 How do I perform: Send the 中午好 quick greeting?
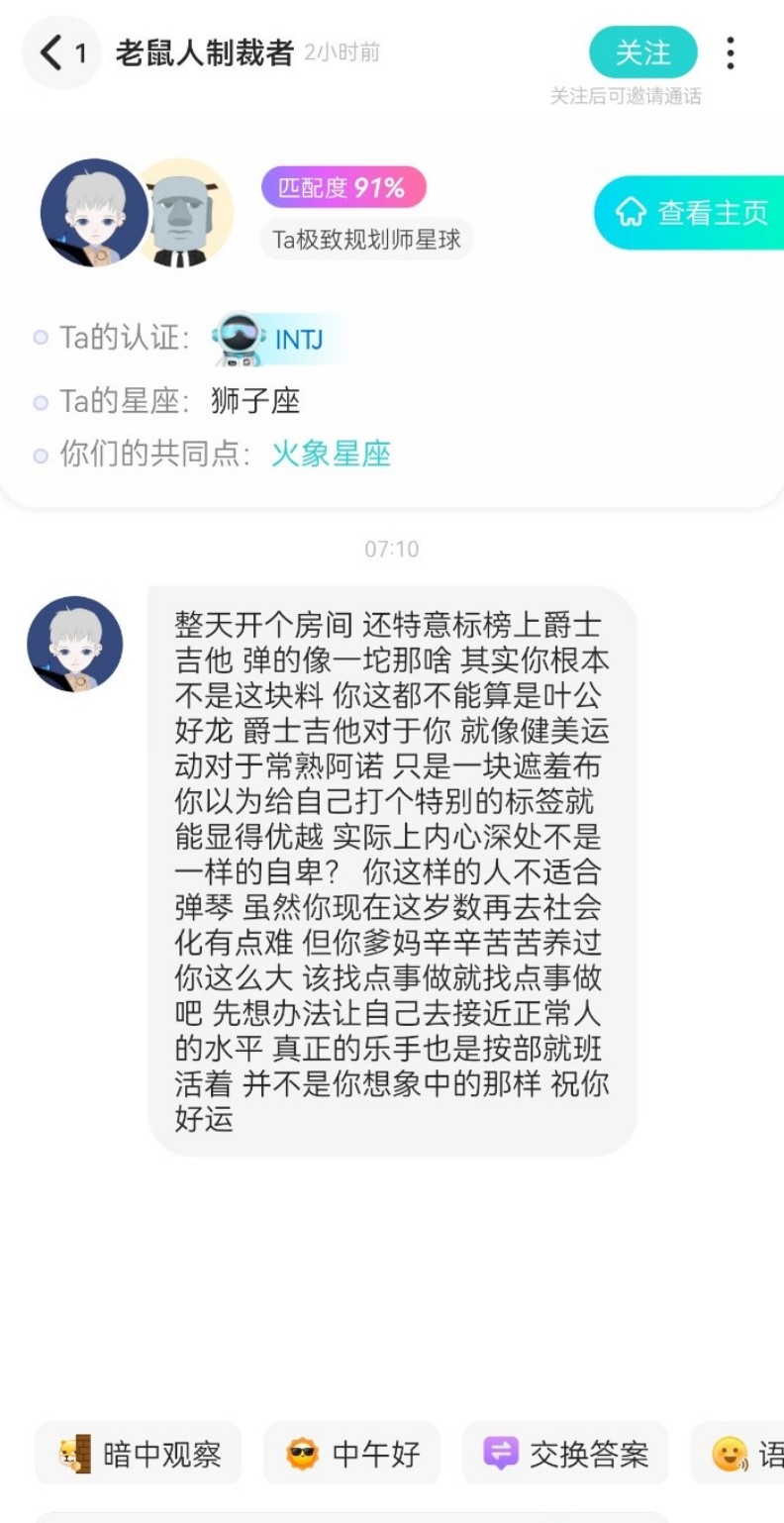pyautogui.click(x=351, y=1454)
